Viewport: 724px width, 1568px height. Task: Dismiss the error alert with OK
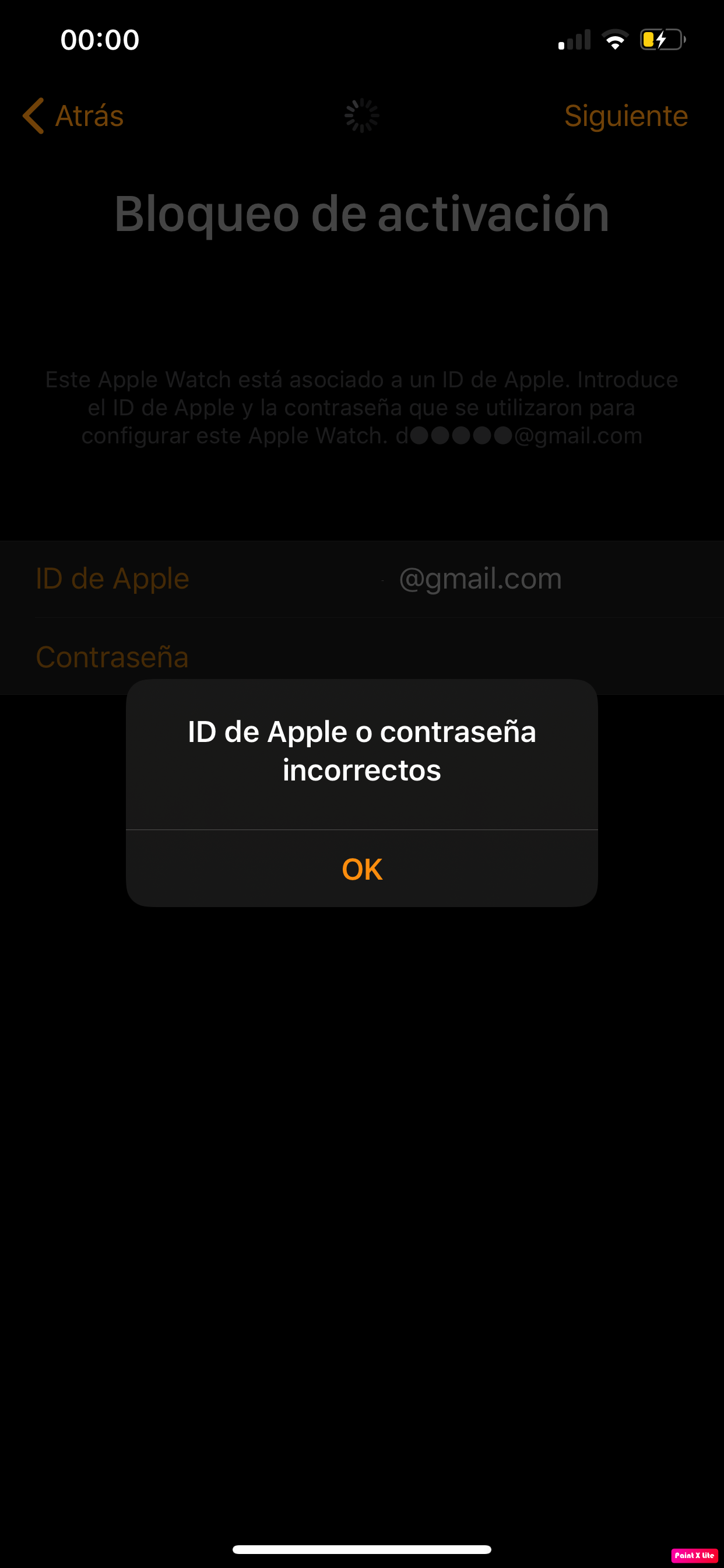(362, 869)
